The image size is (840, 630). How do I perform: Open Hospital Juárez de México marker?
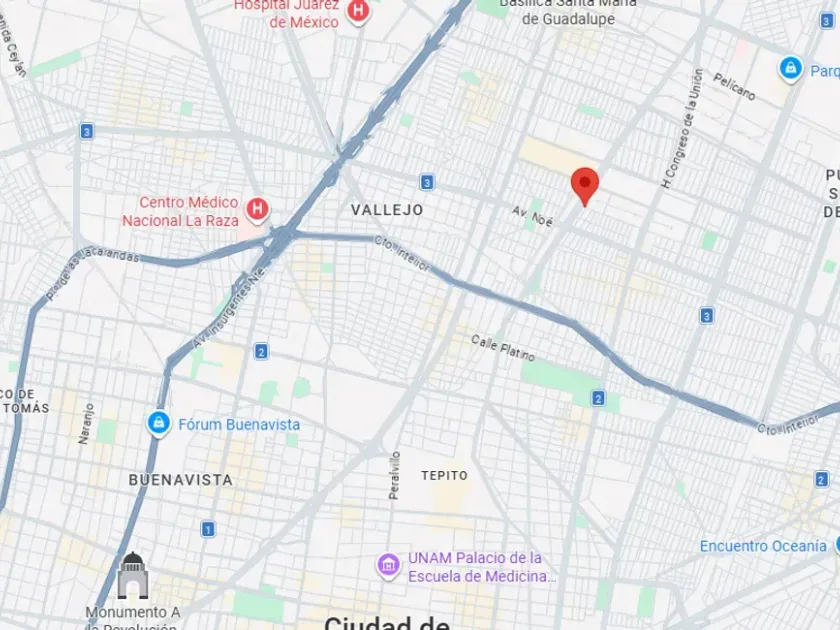pyautogui.click(x=358, y=11)
